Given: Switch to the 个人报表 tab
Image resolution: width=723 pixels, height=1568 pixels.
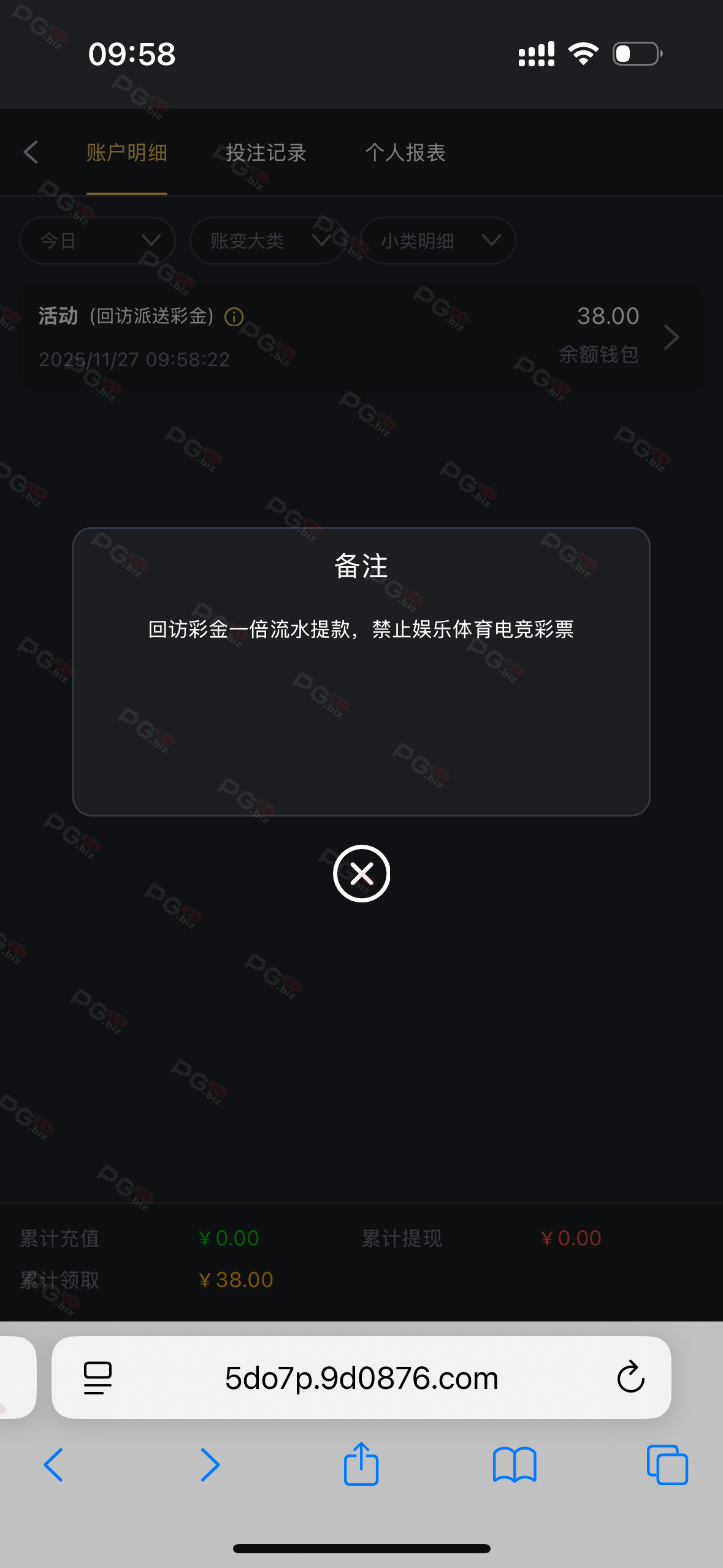Looking at the screenshot, I should pos(405,153).
